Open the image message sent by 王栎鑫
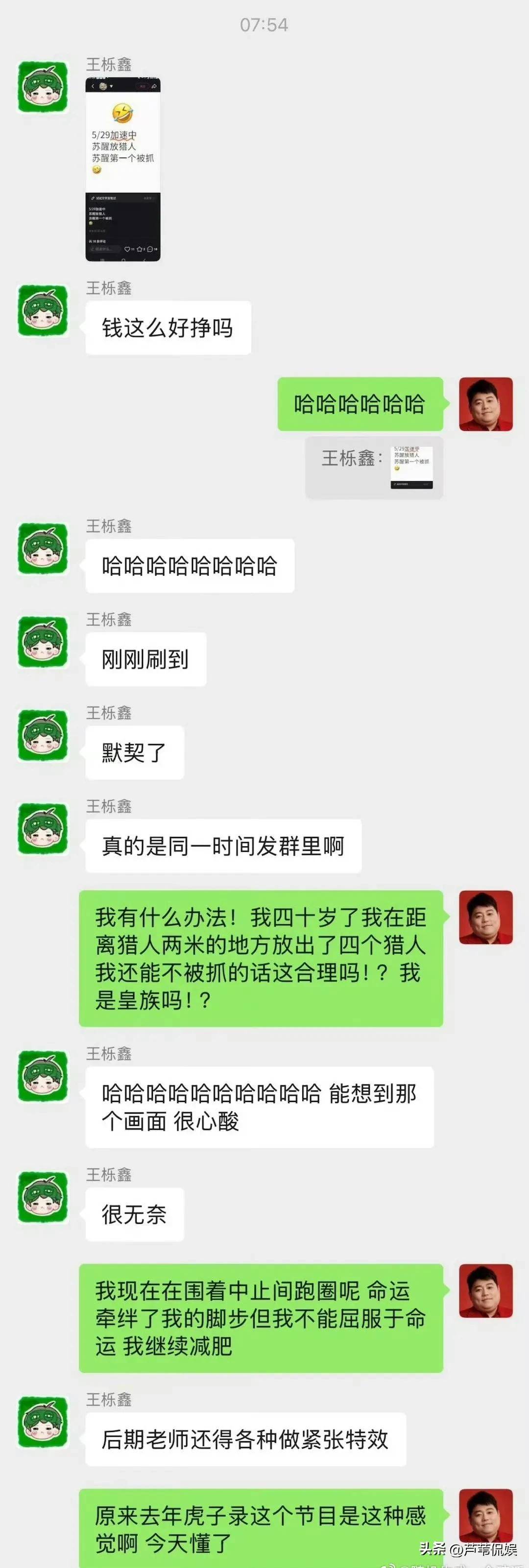 pyautogui.click(x=122, y=169)
